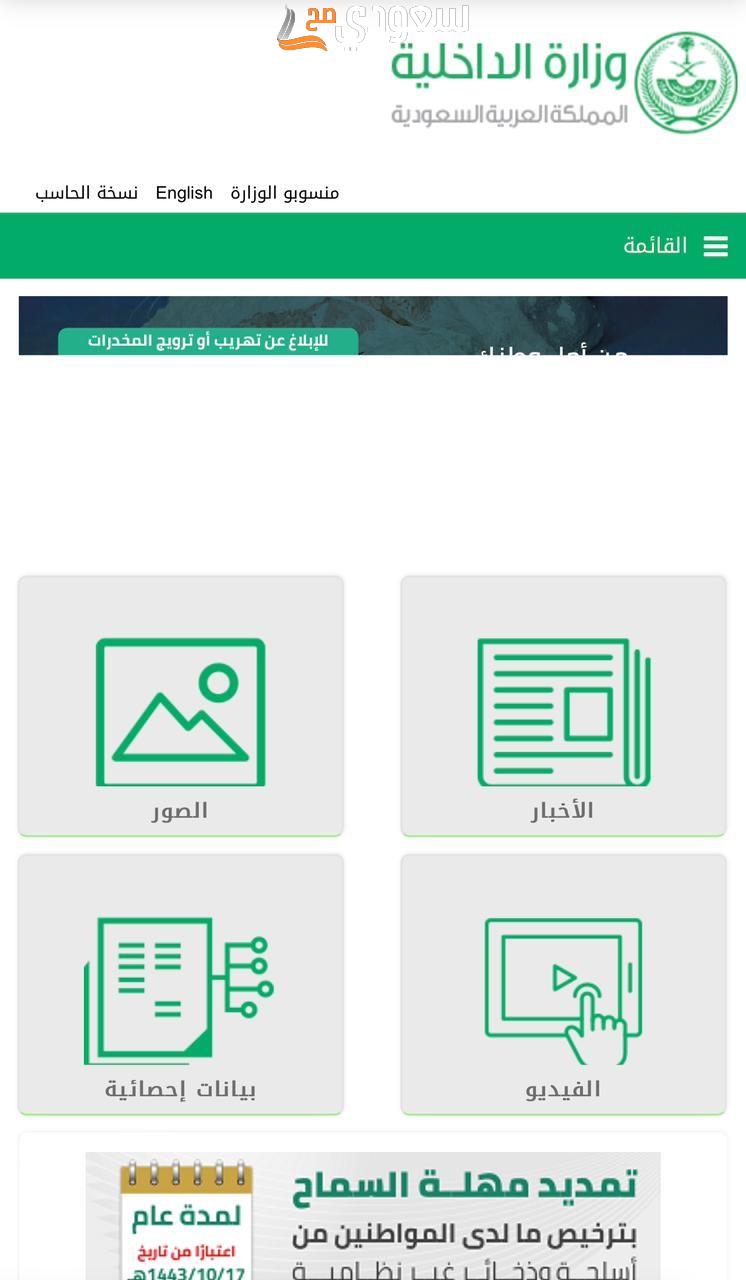Open the الصور photos card
The image size is (746, 1280).
click(181, 706)
